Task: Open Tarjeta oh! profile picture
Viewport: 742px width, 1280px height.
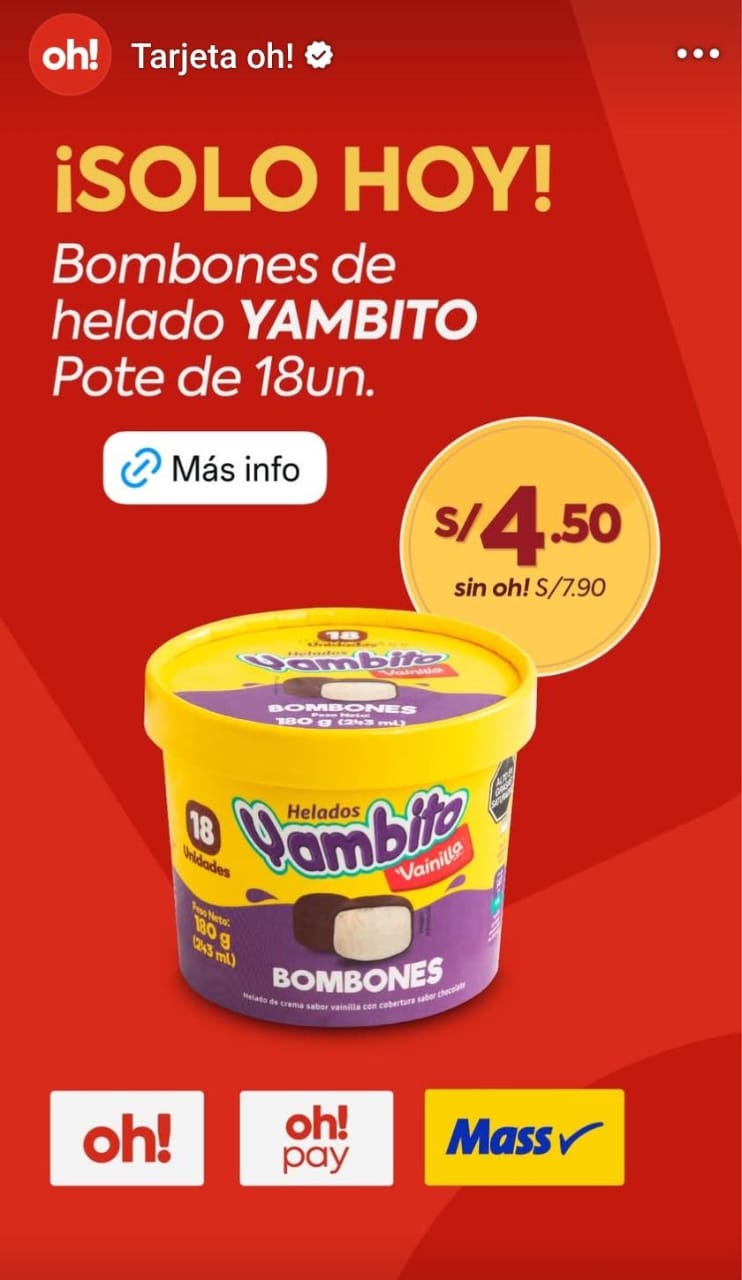Action: [x=69, y=56]
